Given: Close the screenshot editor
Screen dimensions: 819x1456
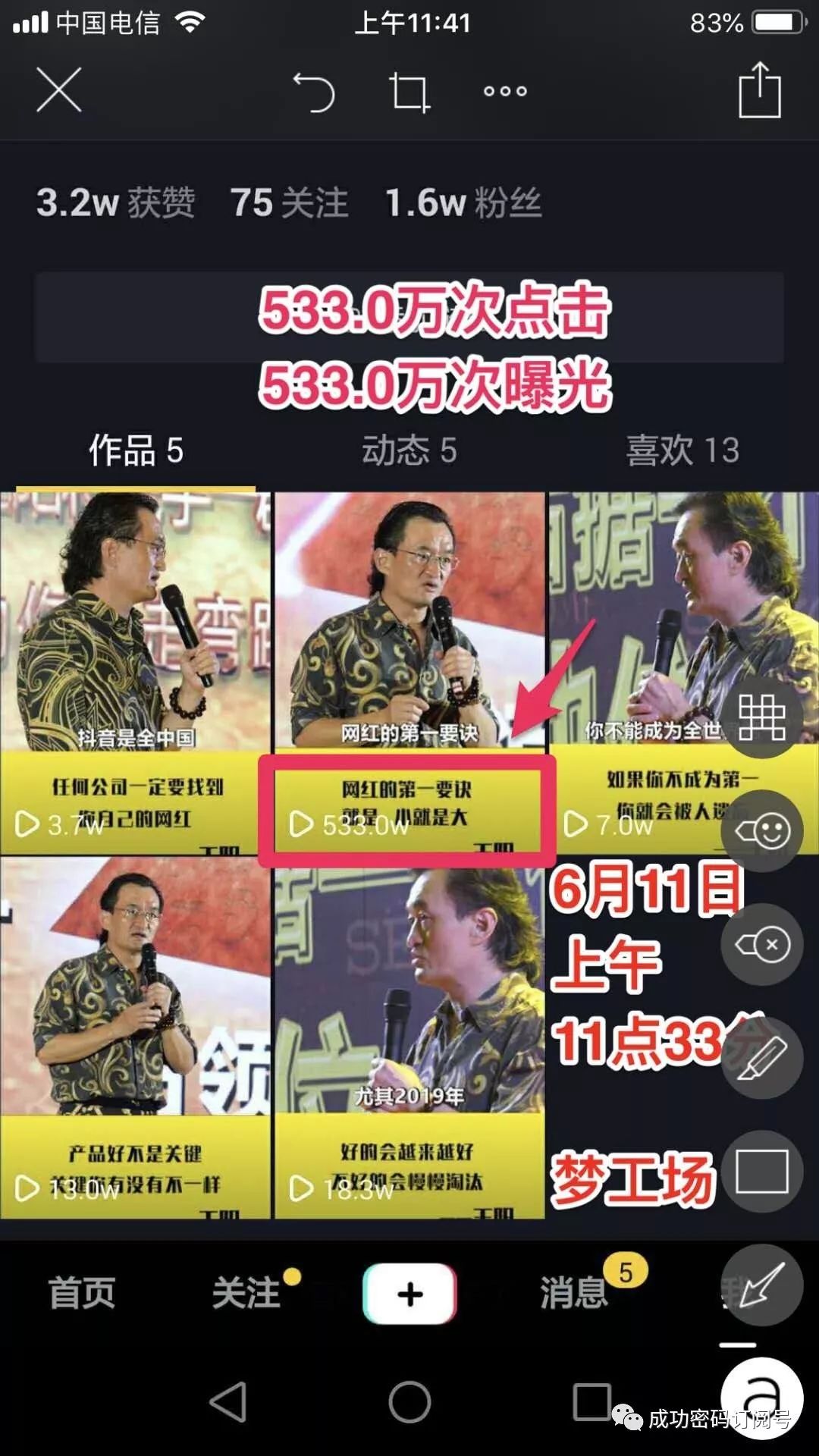Looking at the screenshot, I should click(x=59, y=90).
